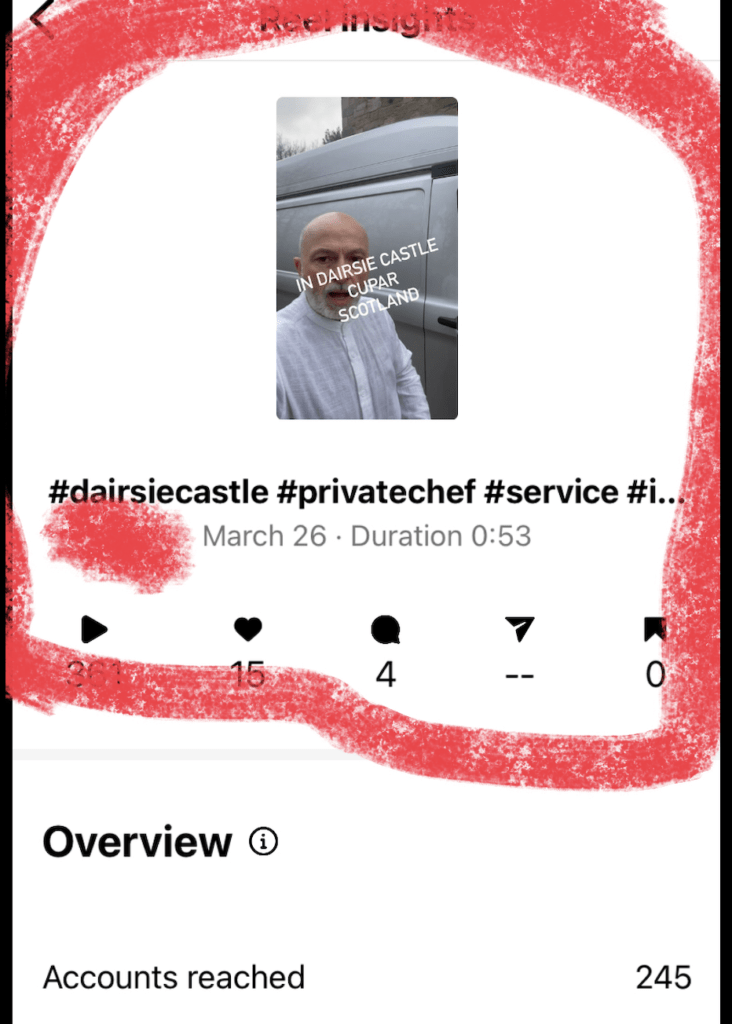This screenshot has width=732, height=1024.
Task: Go back from Reel Insights
Action: point(41,17)
